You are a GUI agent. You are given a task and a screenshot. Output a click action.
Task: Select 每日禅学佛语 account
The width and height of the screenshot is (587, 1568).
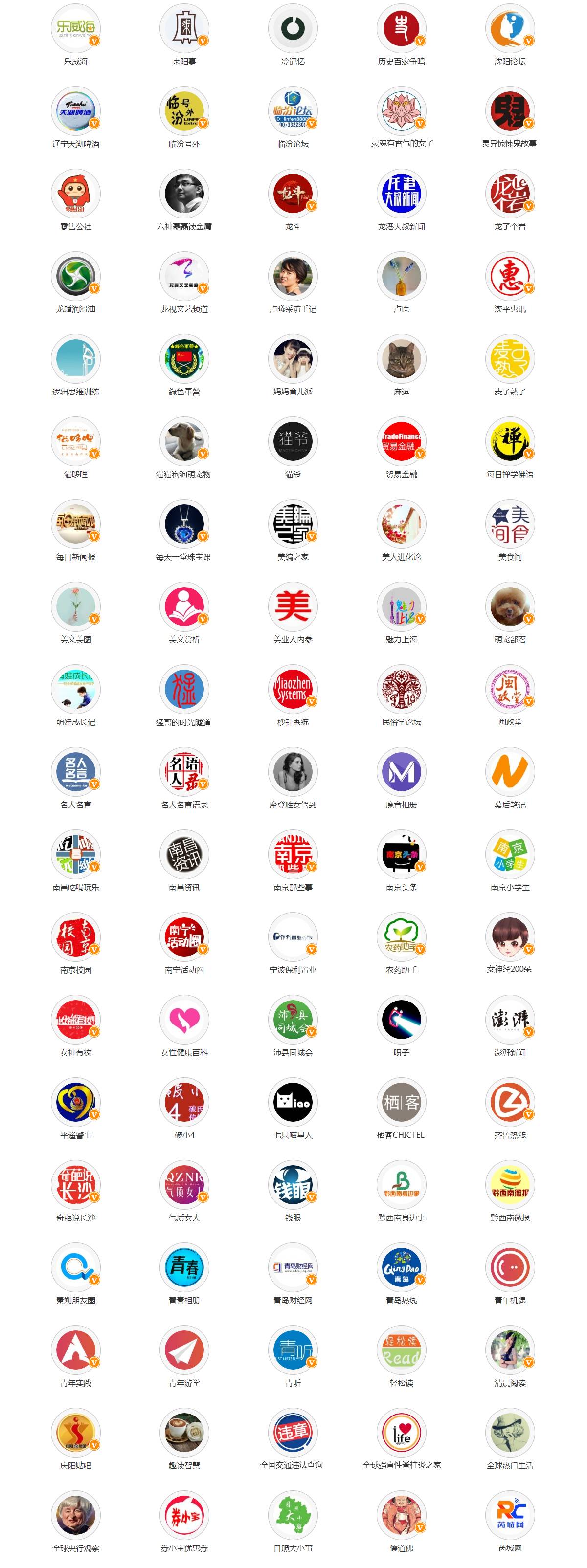(510, 441)
